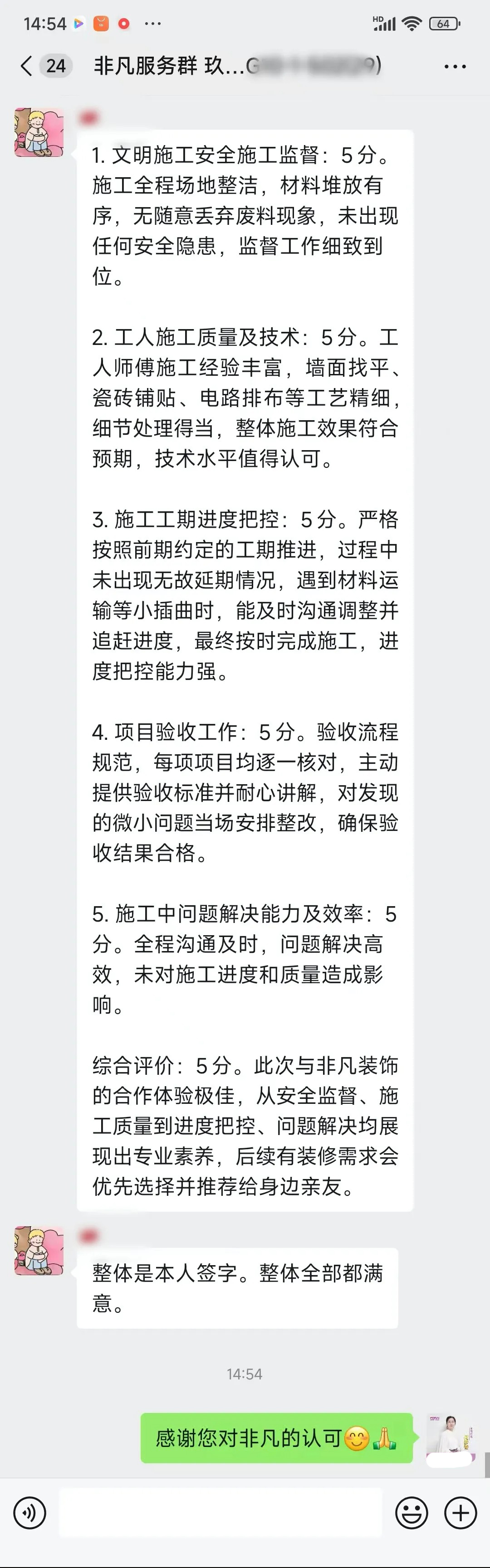Open the emoji picker
This screenshot has height=1568, width=490.
[x=412, y=1513]
